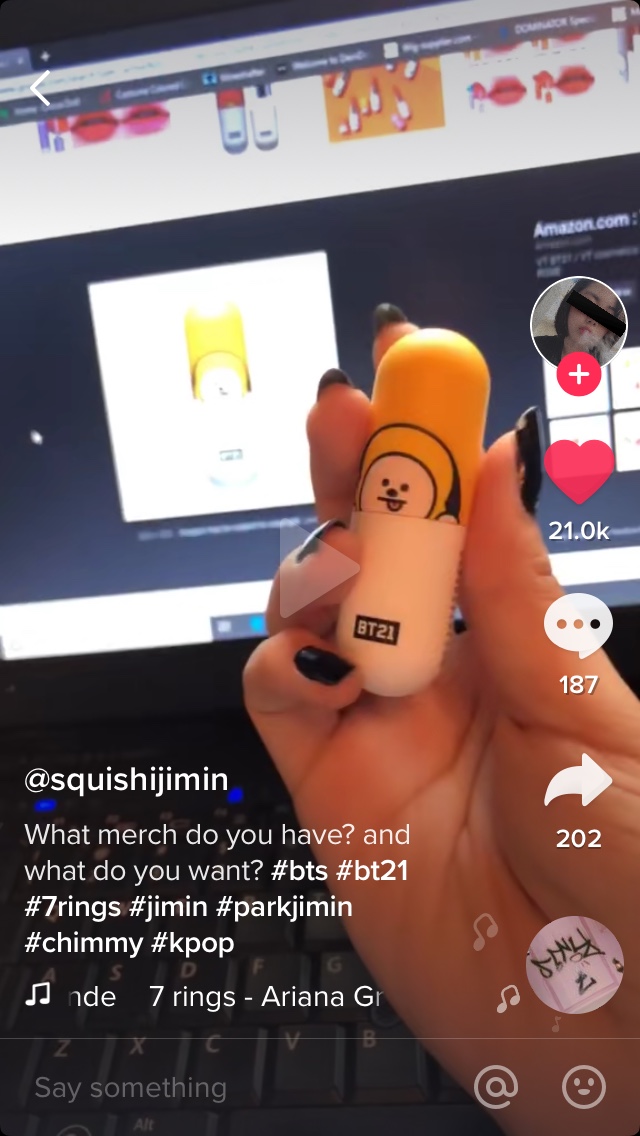Open the @squishijimin username

tap(127, 780)
